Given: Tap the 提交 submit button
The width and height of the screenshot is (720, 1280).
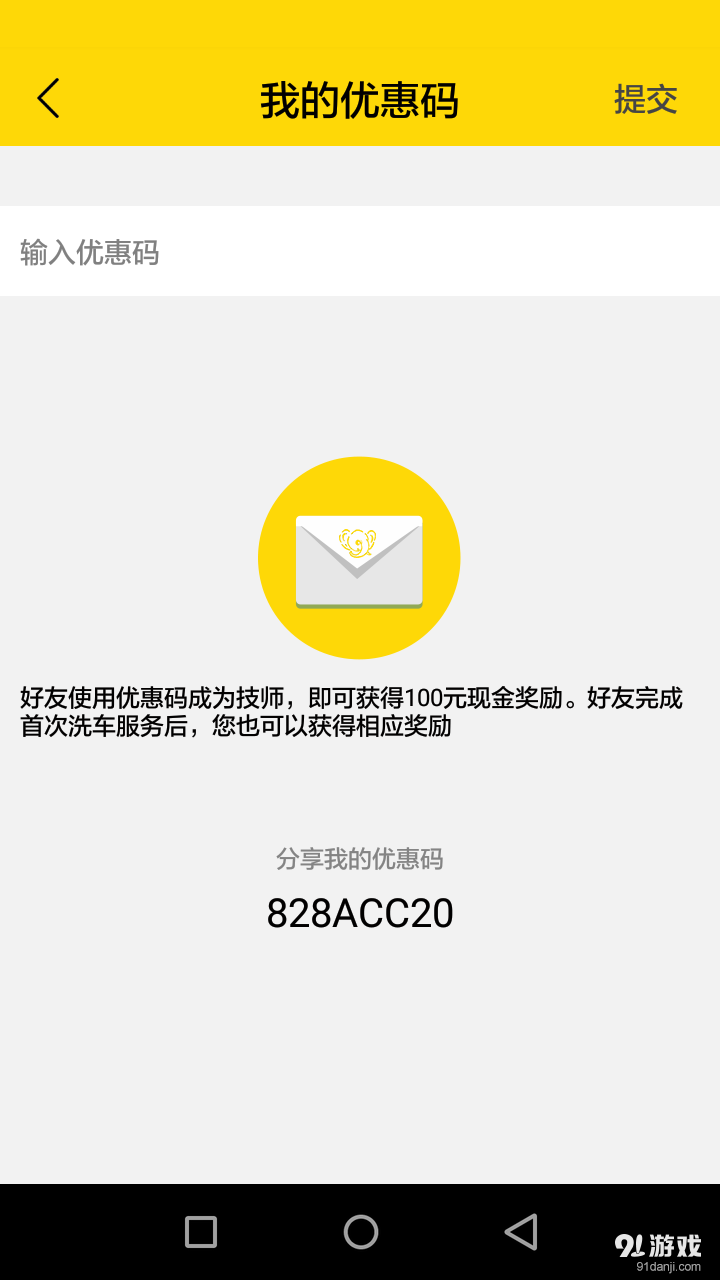Looking at the screenshot, I should click(x=646, y=98).
